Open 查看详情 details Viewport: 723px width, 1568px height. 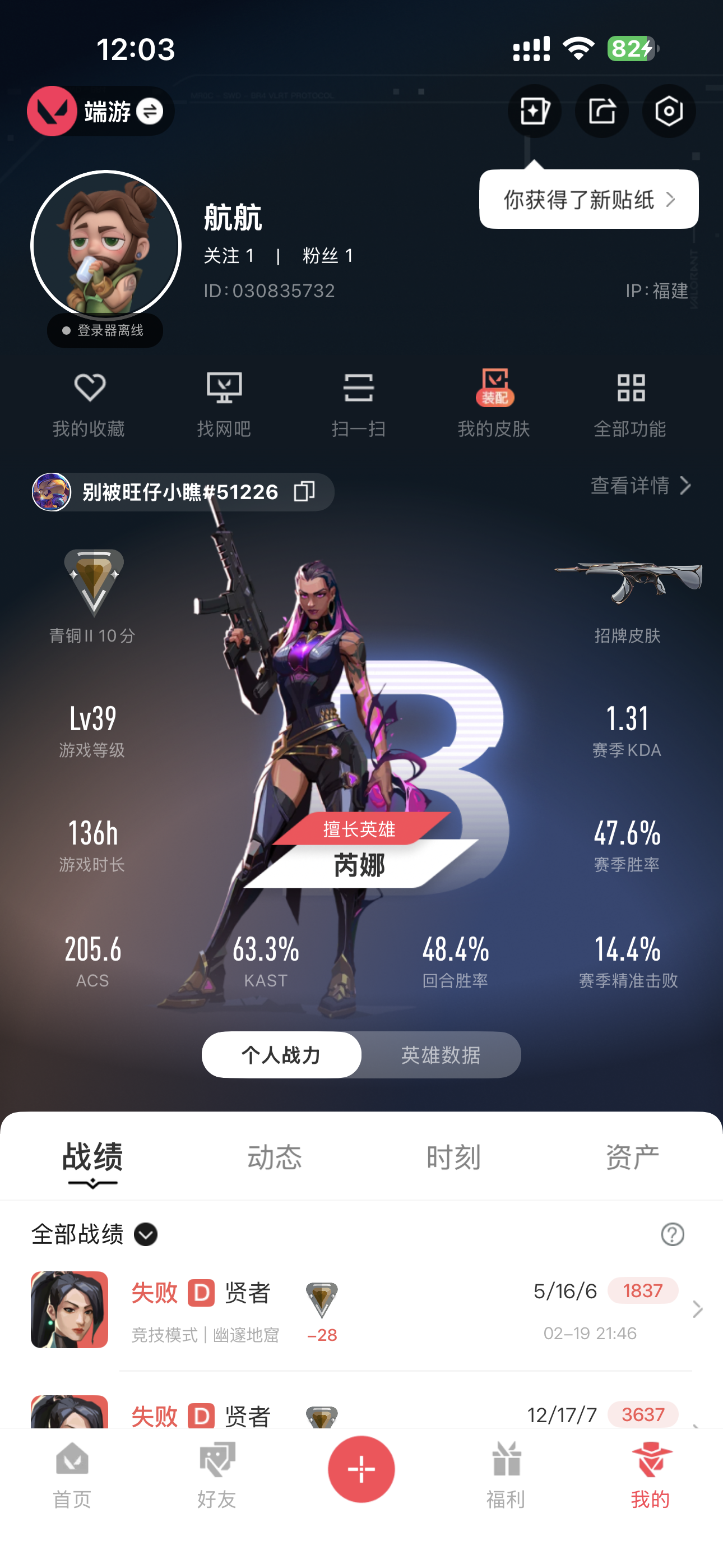(x=640, y=486)
